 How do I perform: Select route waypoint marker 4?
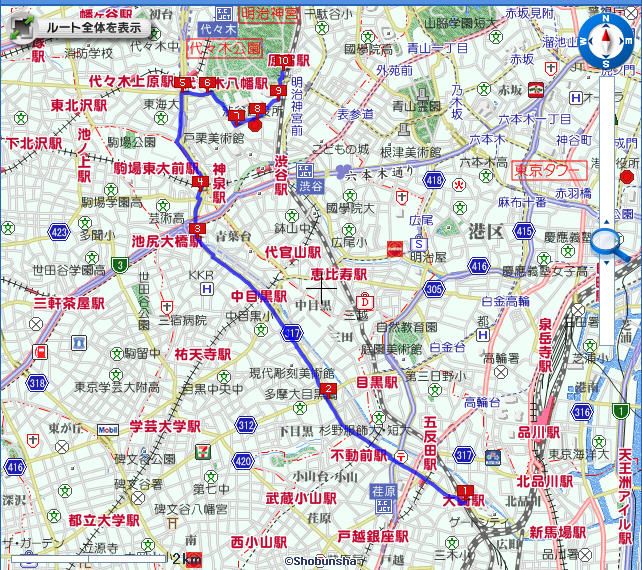202,181
